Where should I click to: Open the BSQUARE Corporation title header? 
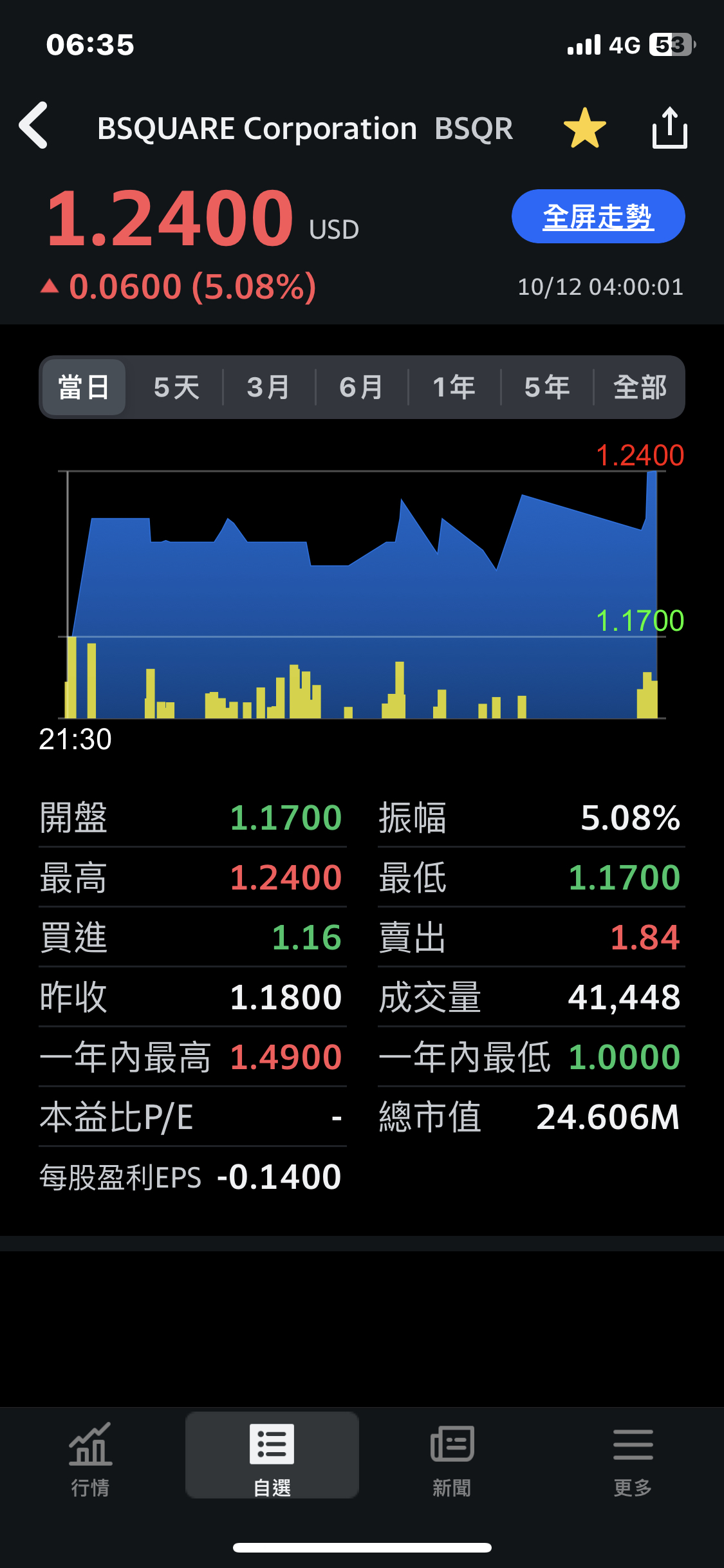coord(257,127)
